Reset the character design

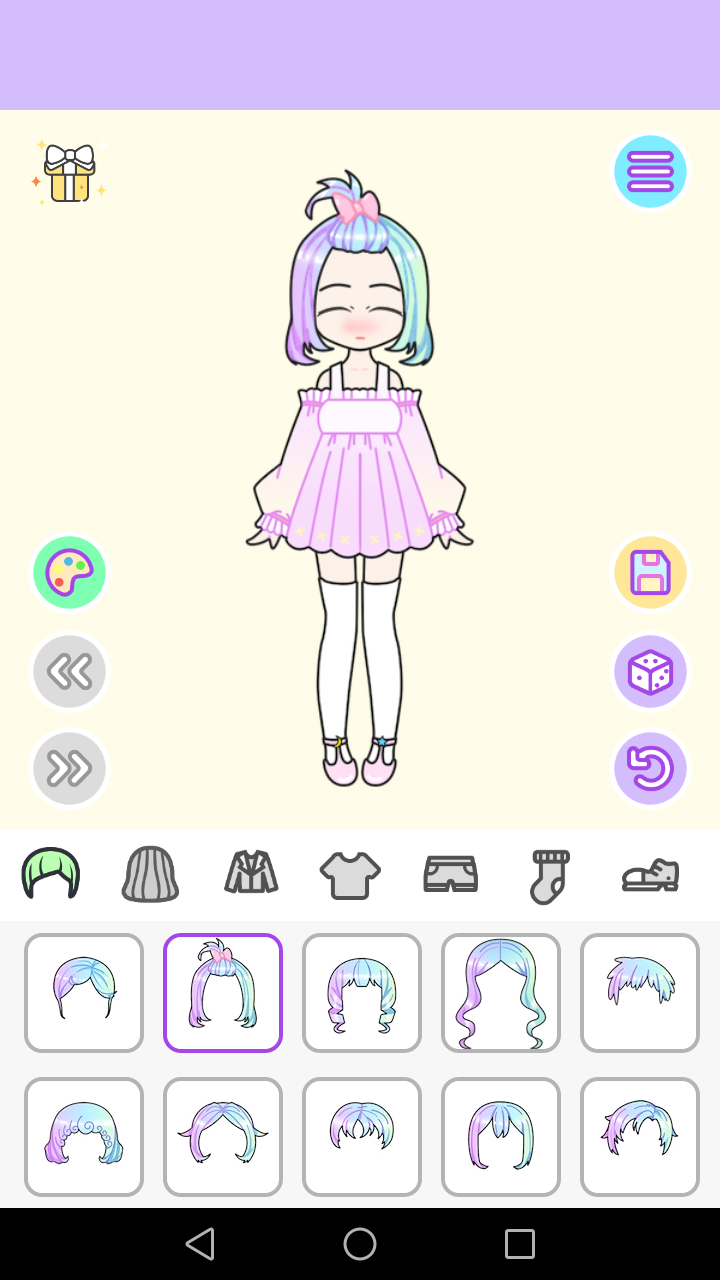tap(651, 769)
